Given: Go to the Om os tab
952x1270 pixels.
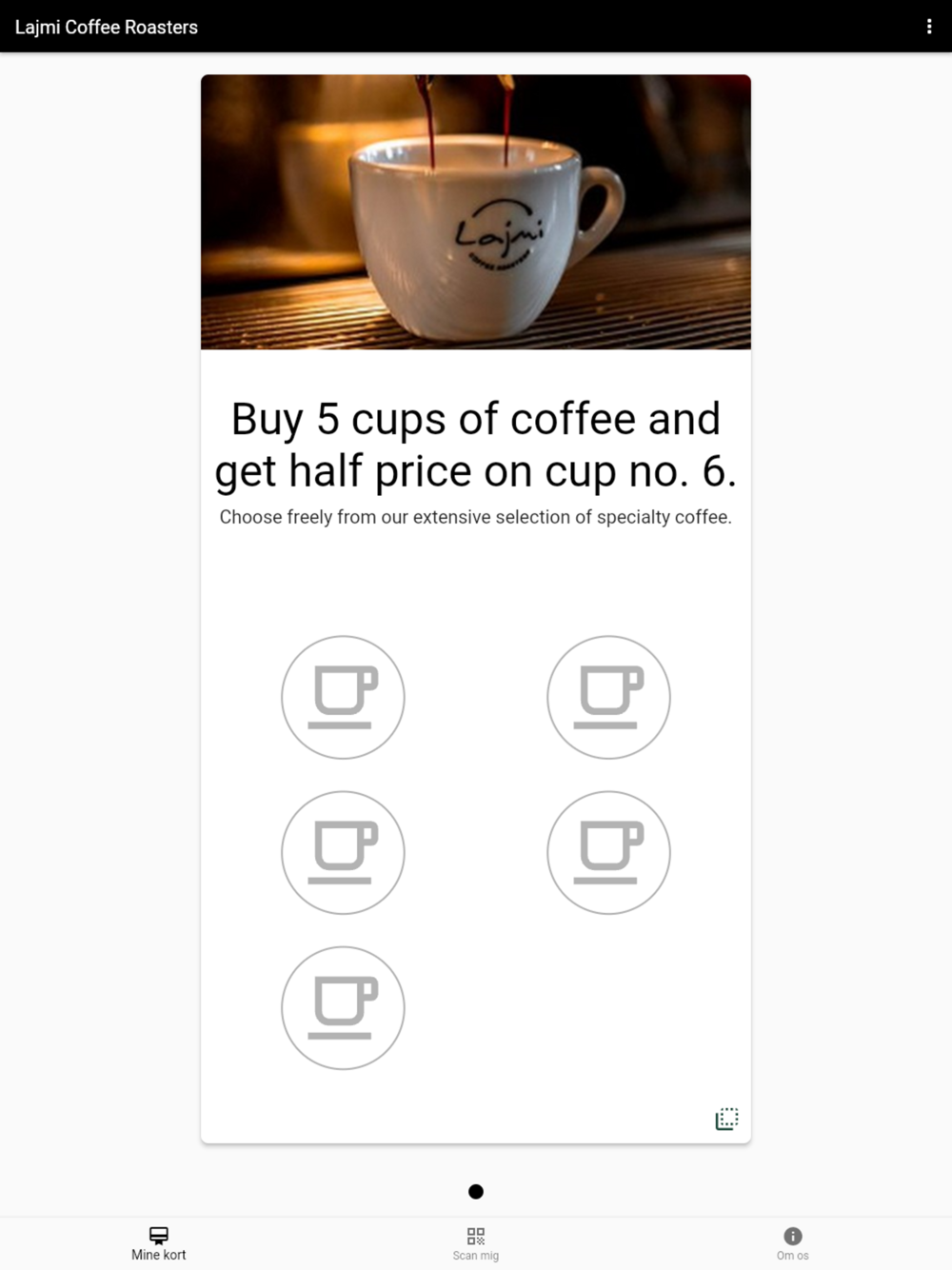Looking at the screenshot, I should tap(792, 1243).
